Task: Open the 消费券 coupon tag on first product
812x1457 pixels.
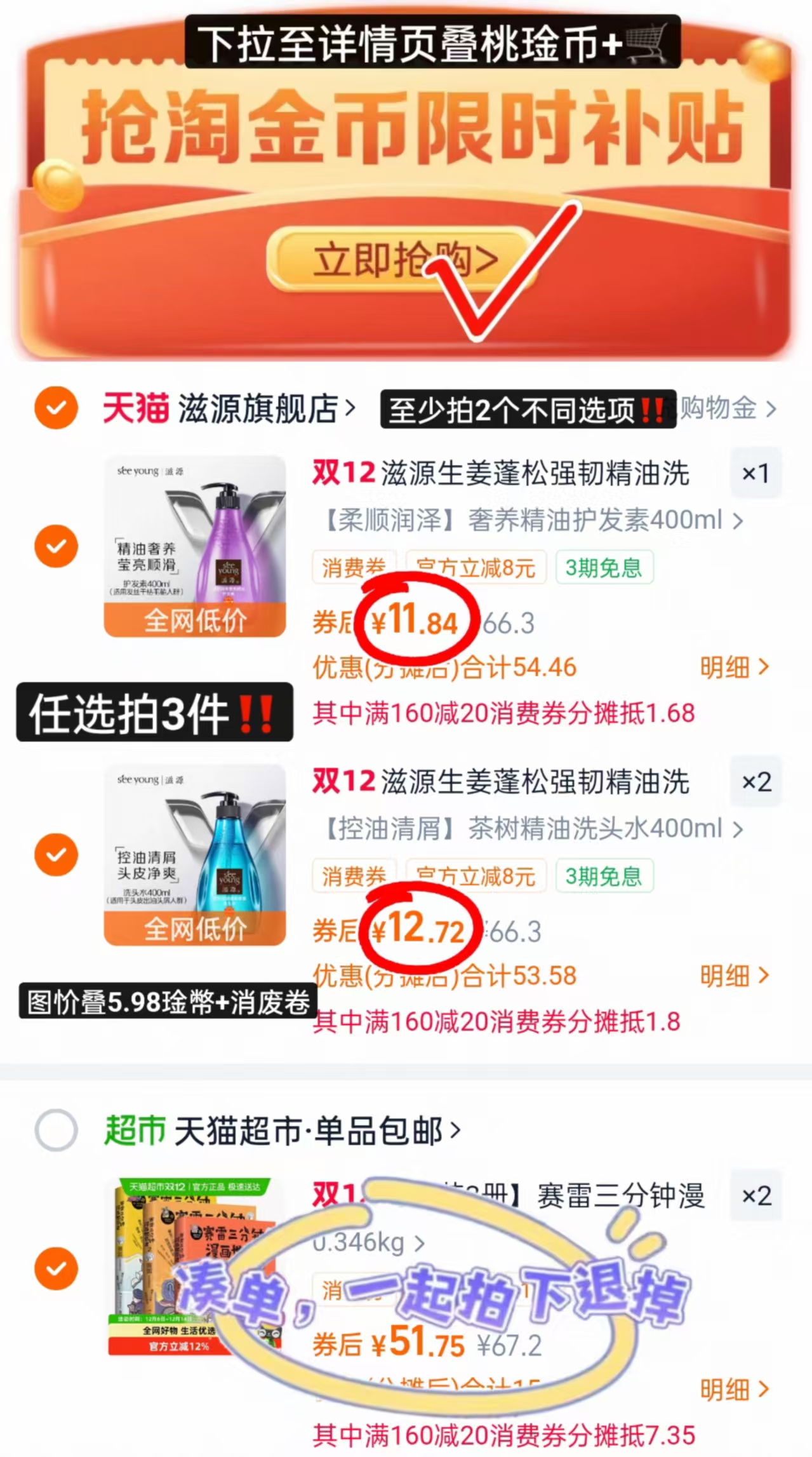Action: pos(354,567)
